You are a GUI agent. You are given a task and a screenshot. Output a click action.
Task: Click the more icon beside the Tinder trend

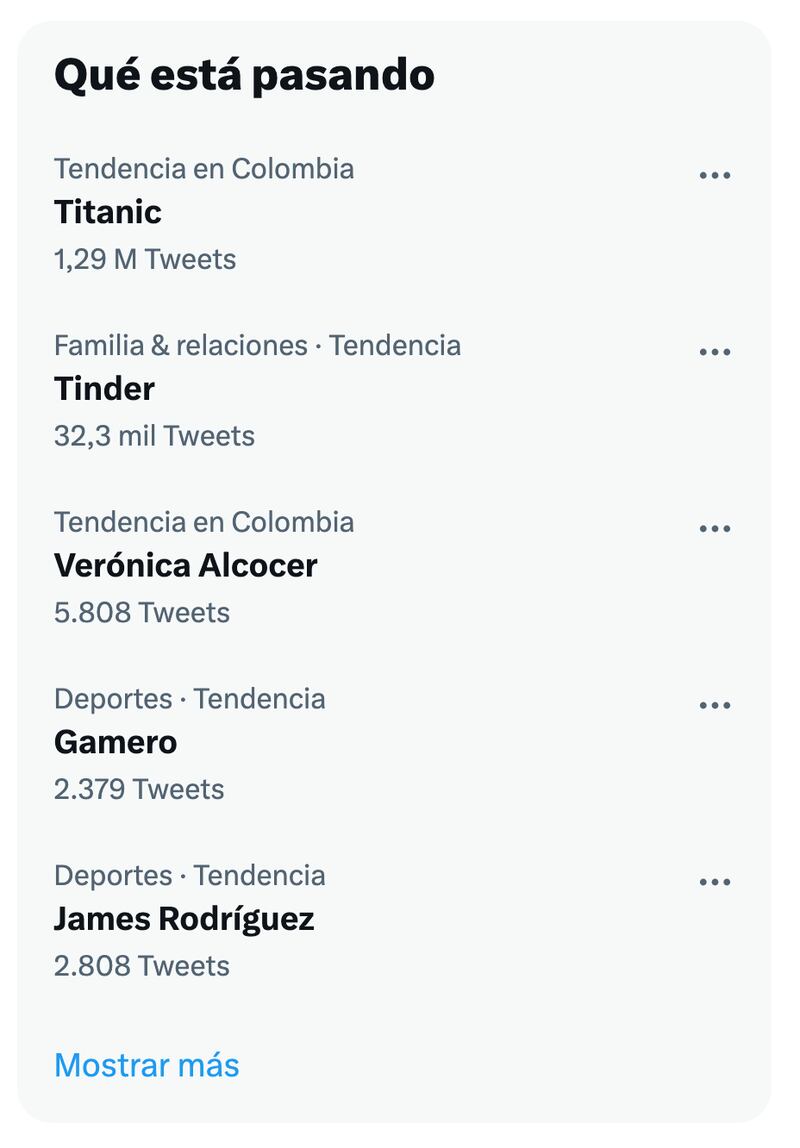[716, 351]
